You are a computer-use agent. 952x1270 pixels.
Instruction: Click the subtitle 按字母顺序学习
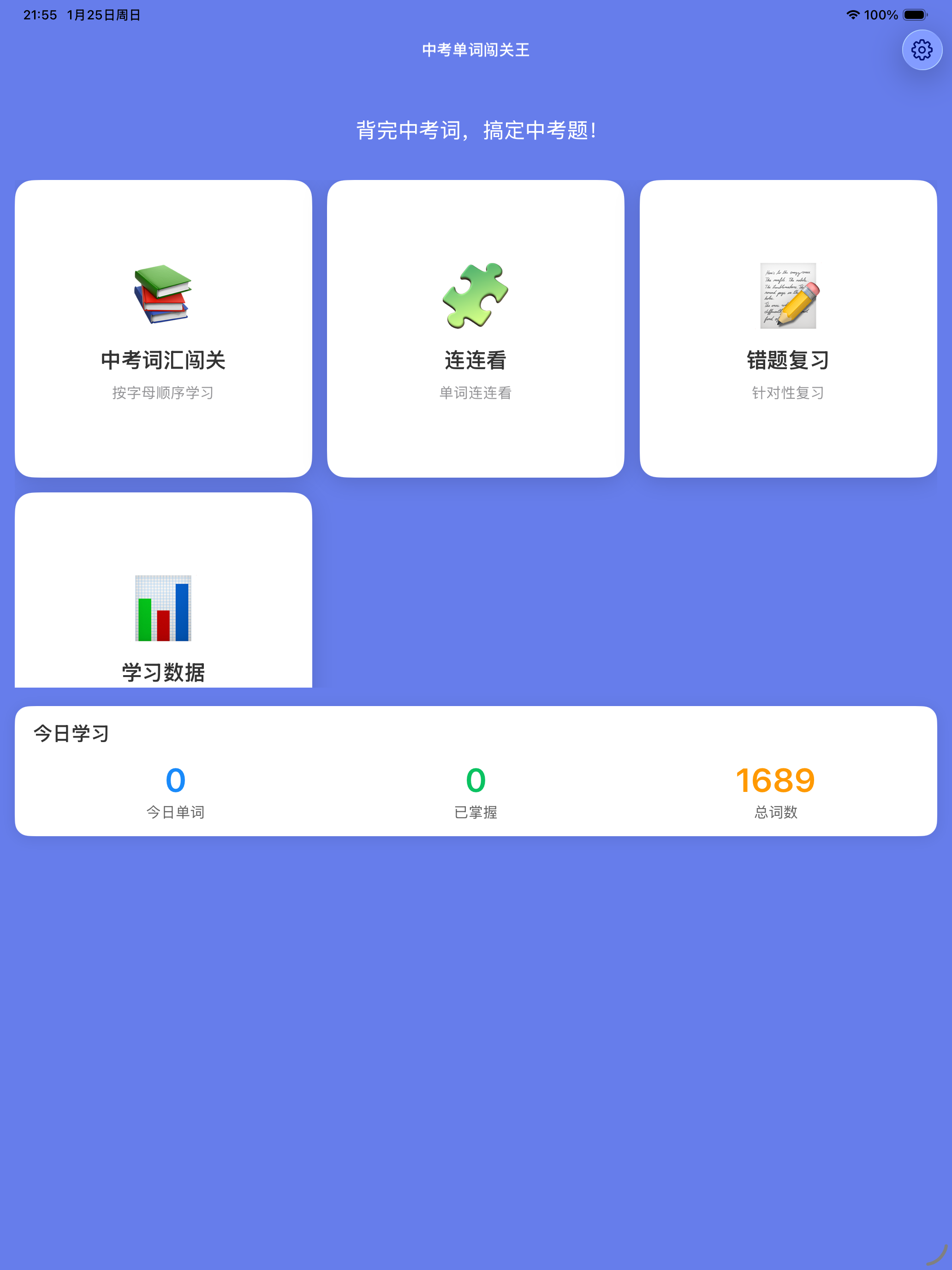(x=162, y=393)
